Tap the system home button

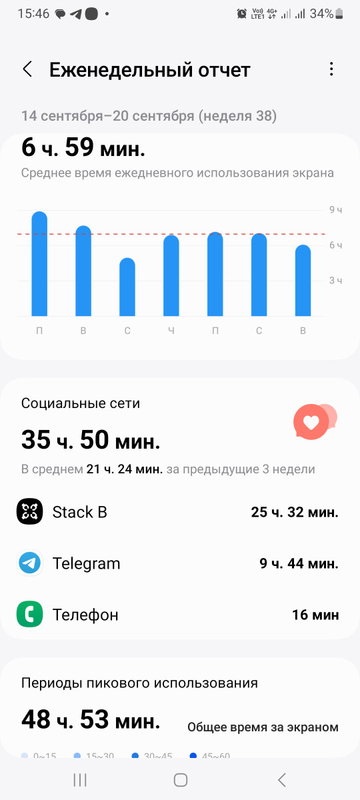180,780
